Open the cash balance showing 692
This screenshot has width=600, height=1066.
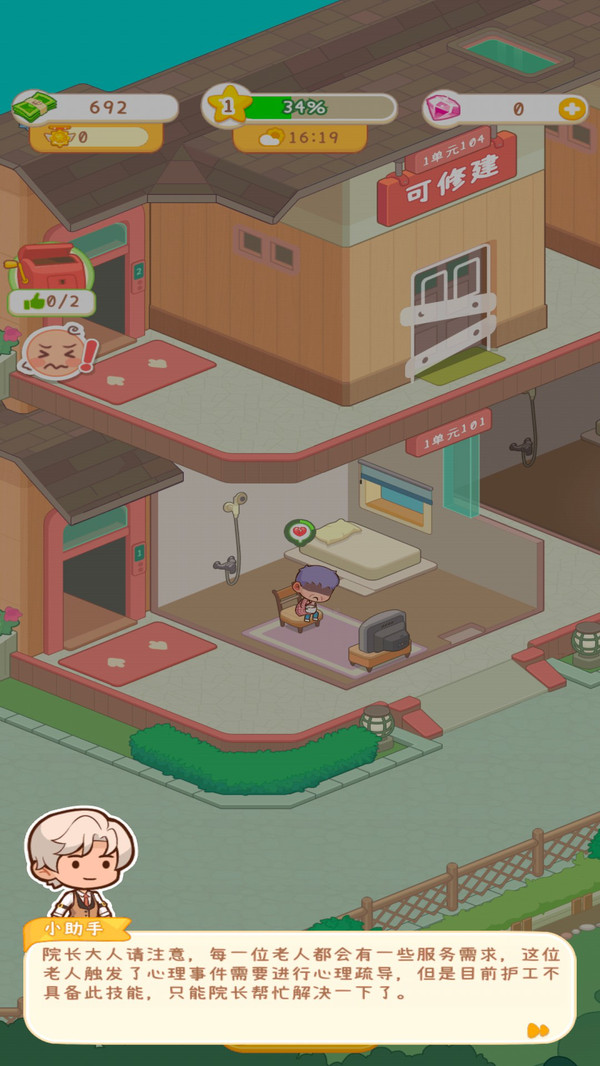tap(95, 108)
